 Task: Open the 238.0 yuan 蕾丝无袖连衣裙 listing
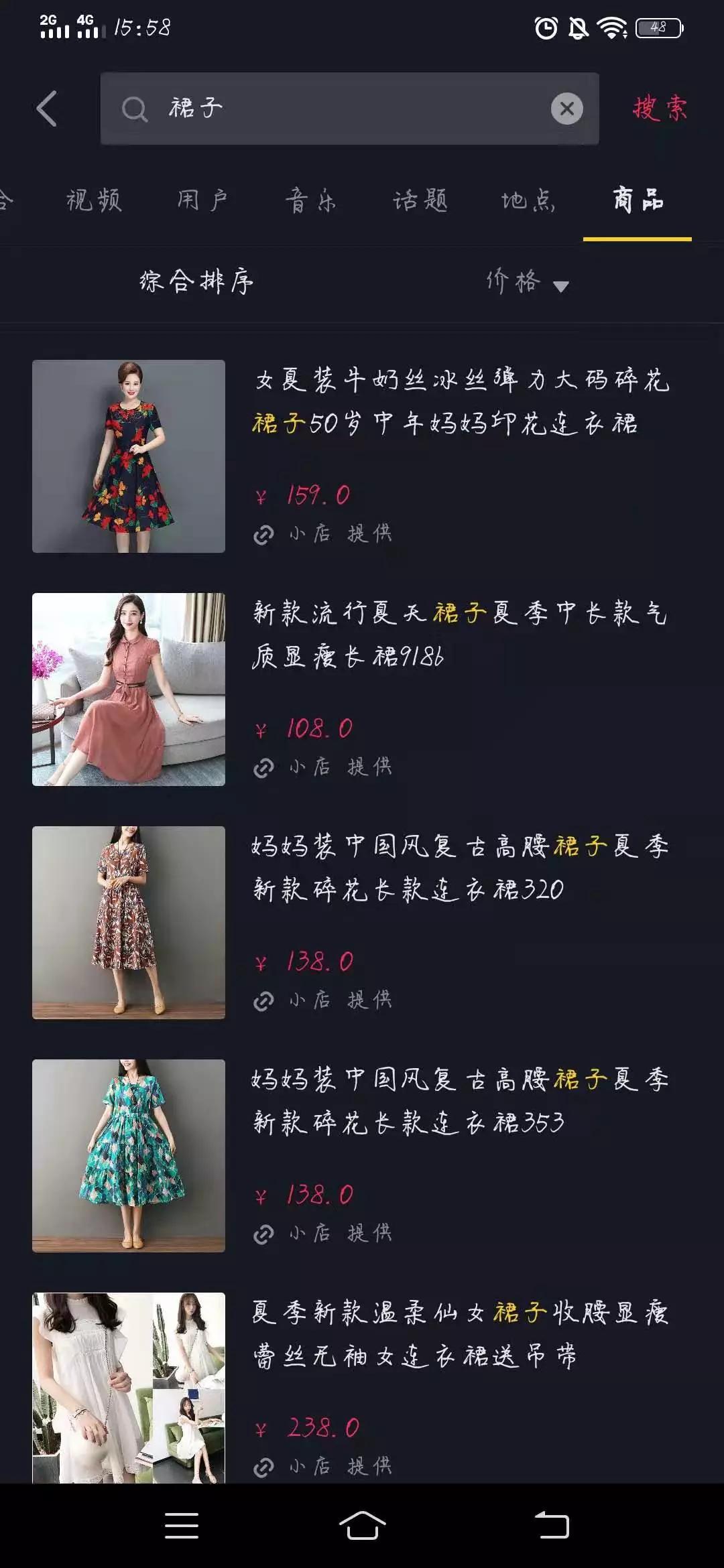pyautogui.click(x=362, y=1387)
